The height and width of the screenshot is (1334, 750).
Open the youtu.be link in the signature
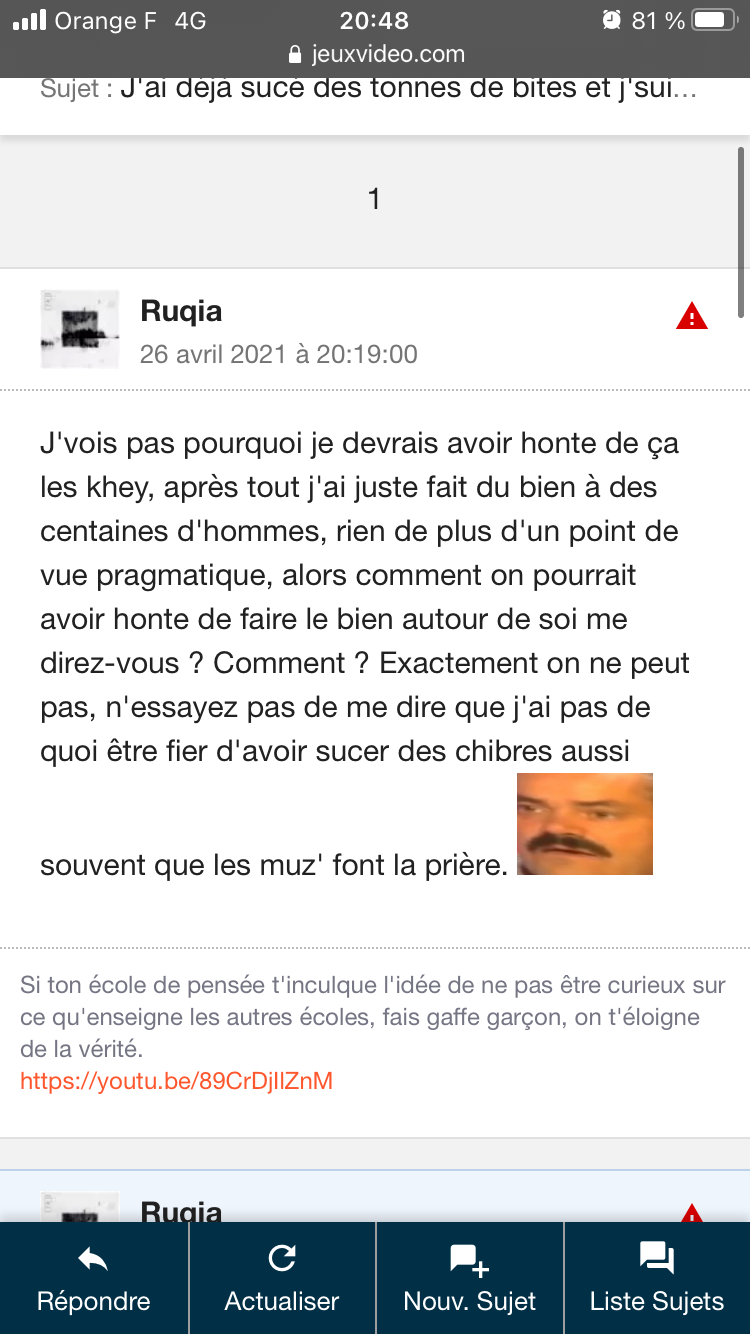[176, 1081]
